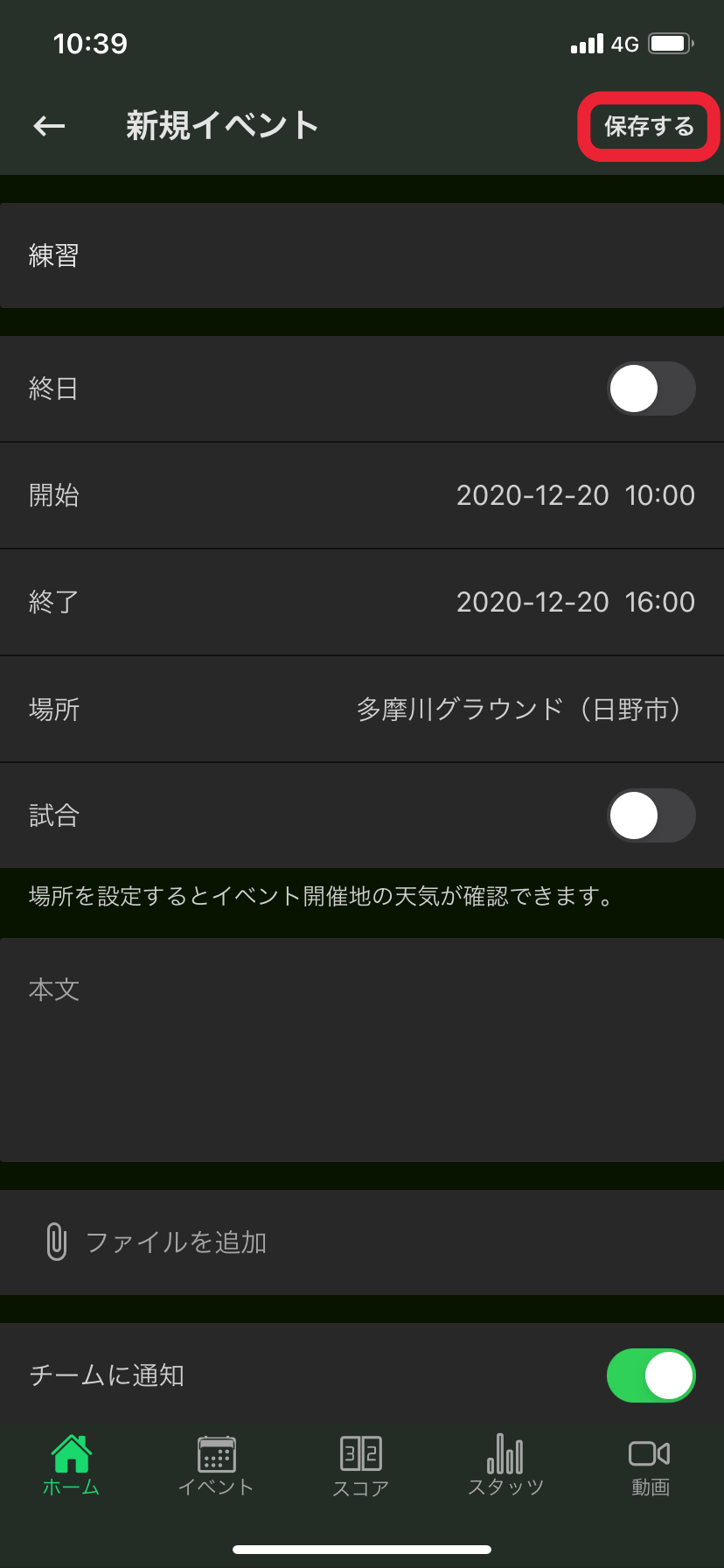
Task: Edit the 場所 location row
Action: tap(362, 709)
